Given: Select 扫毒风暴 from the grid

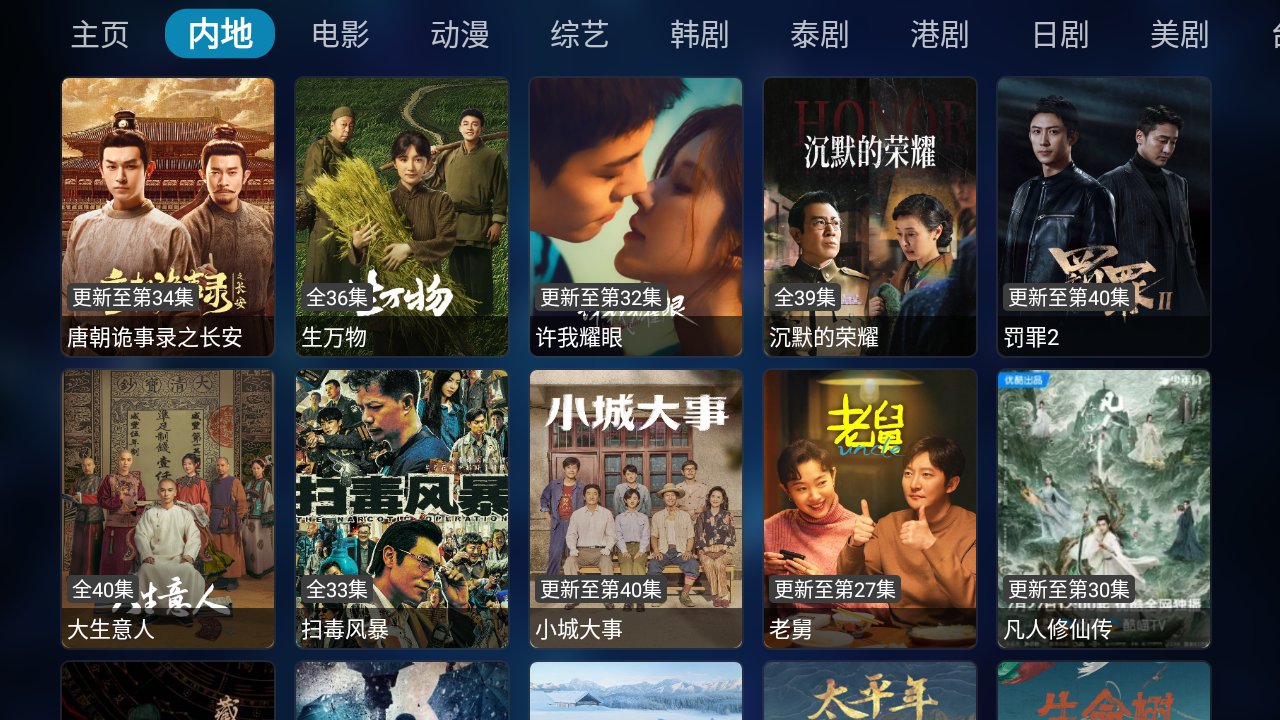Looking at the screenshot, I should click(x=402, y=509).
